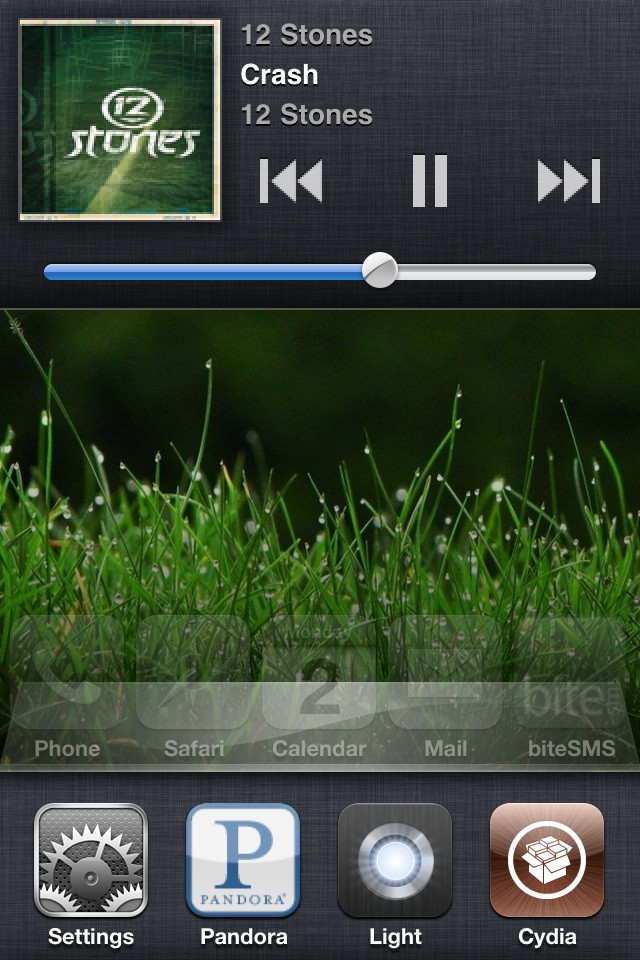Open the Light flashlight app
The image size is (640, 960).
pos(395,861)
